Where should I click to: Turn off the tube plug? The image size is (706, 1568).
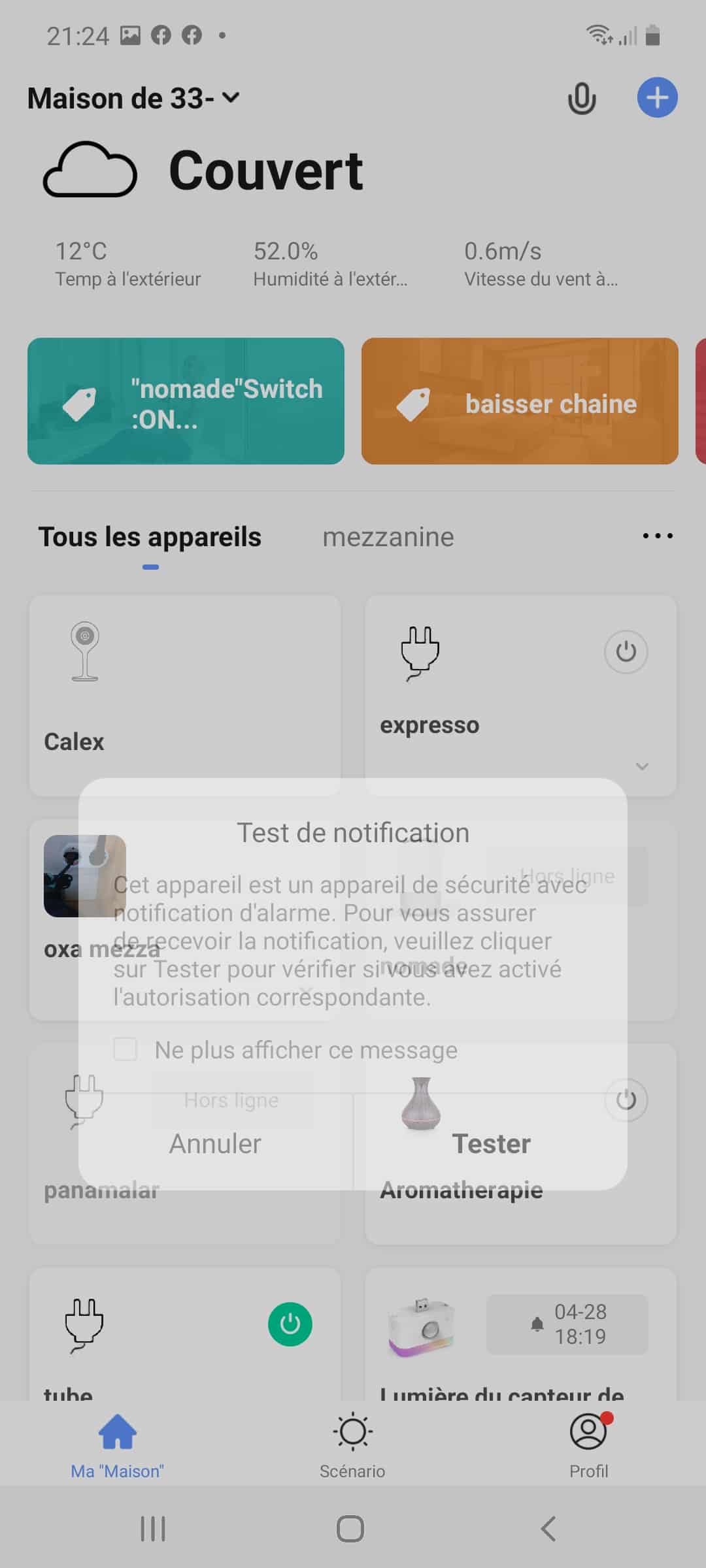point(290,1324)
